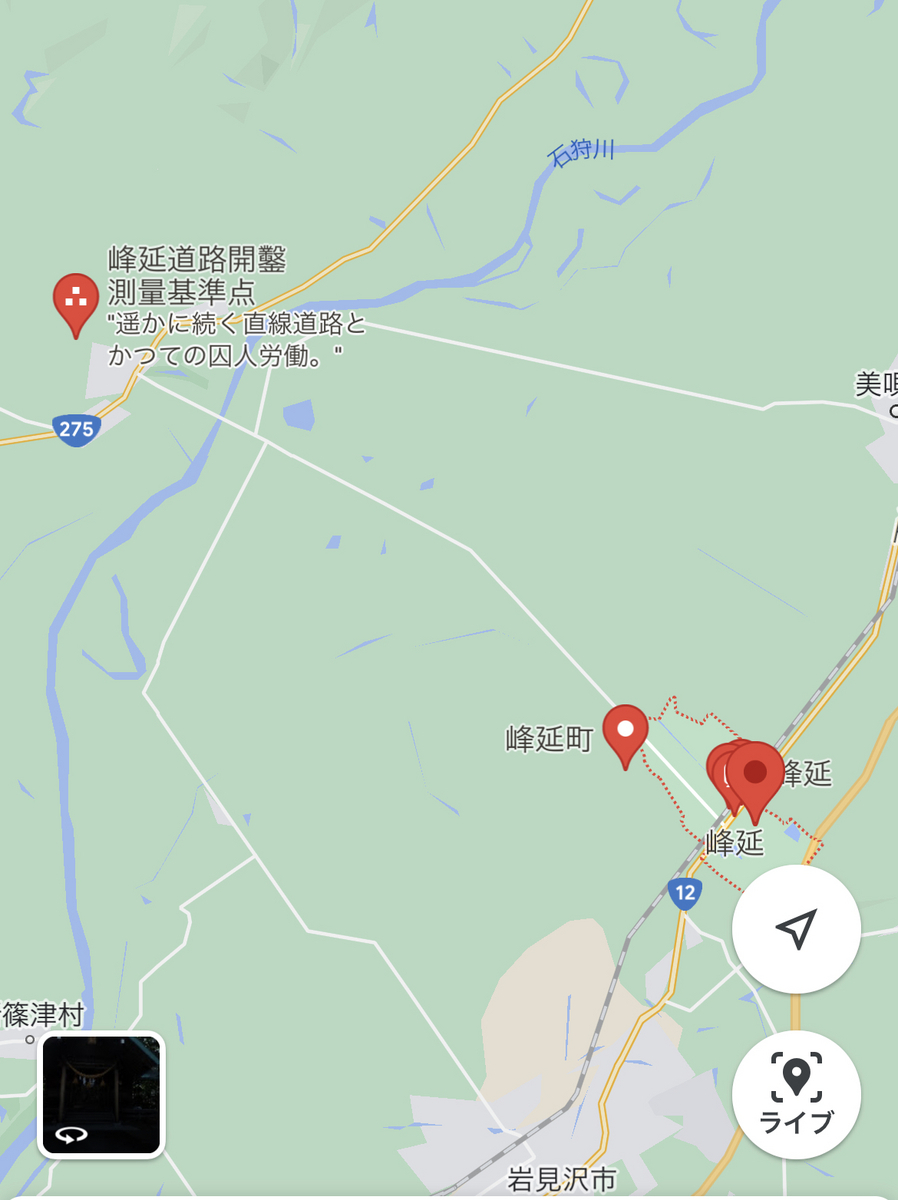Select the large red pin at 峰延
Image resolution: width=898 pixels, height=1200 pixels.
[x=755, y=777]
